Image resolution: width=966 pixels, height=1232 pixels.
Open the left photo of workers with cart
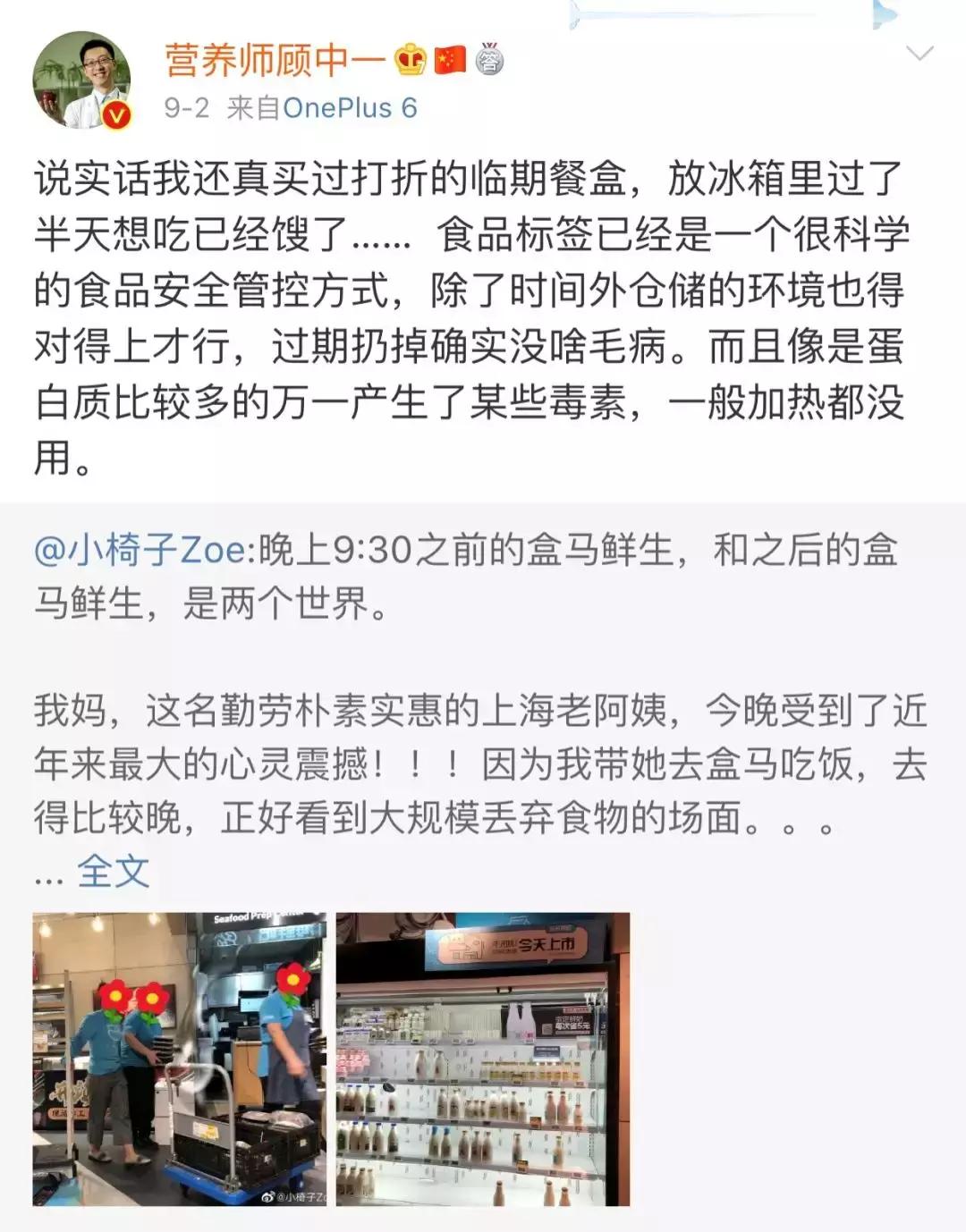tap(179, 1059)
